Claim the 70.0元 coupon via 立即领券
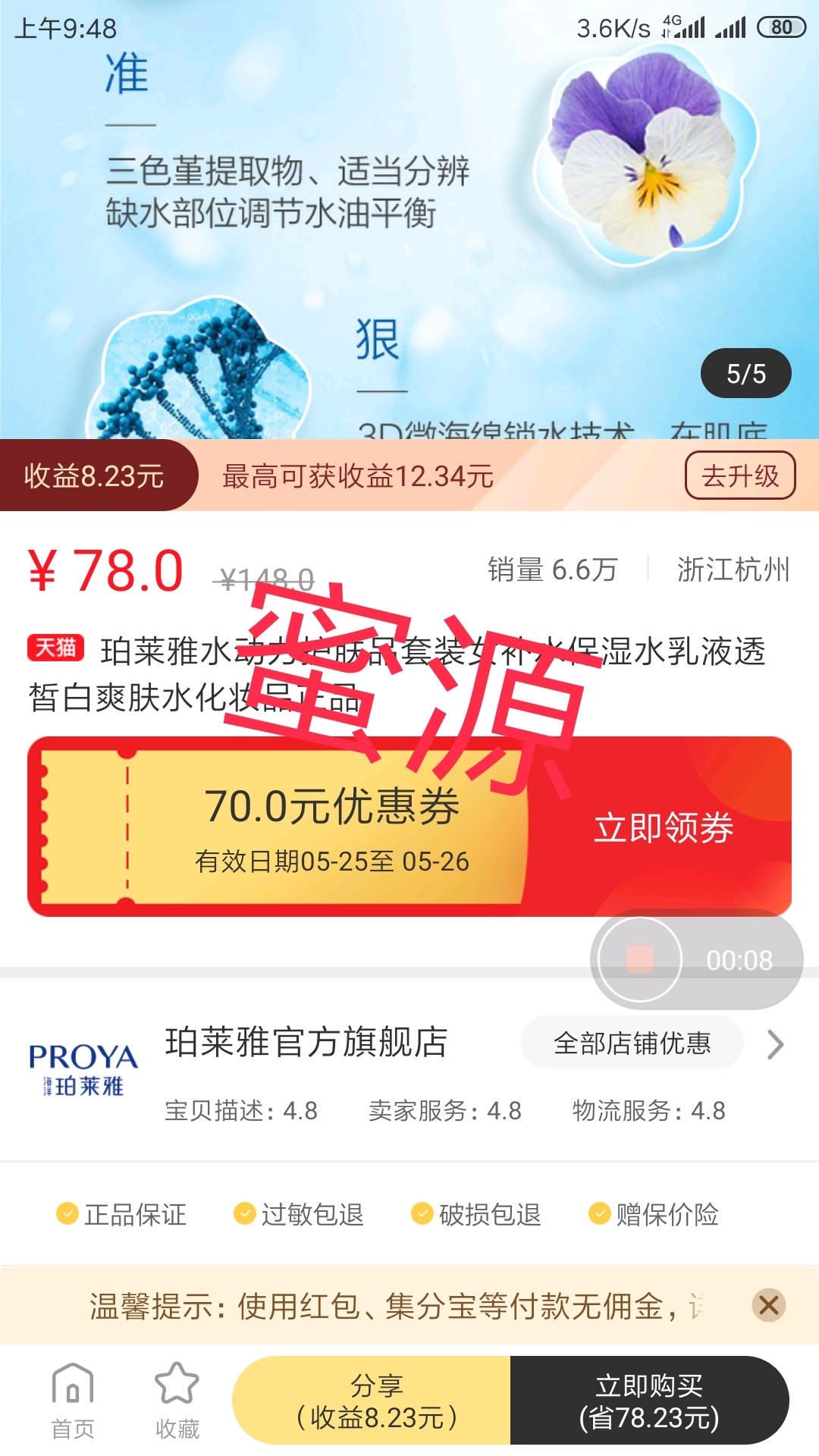 (x=663, y=827)
